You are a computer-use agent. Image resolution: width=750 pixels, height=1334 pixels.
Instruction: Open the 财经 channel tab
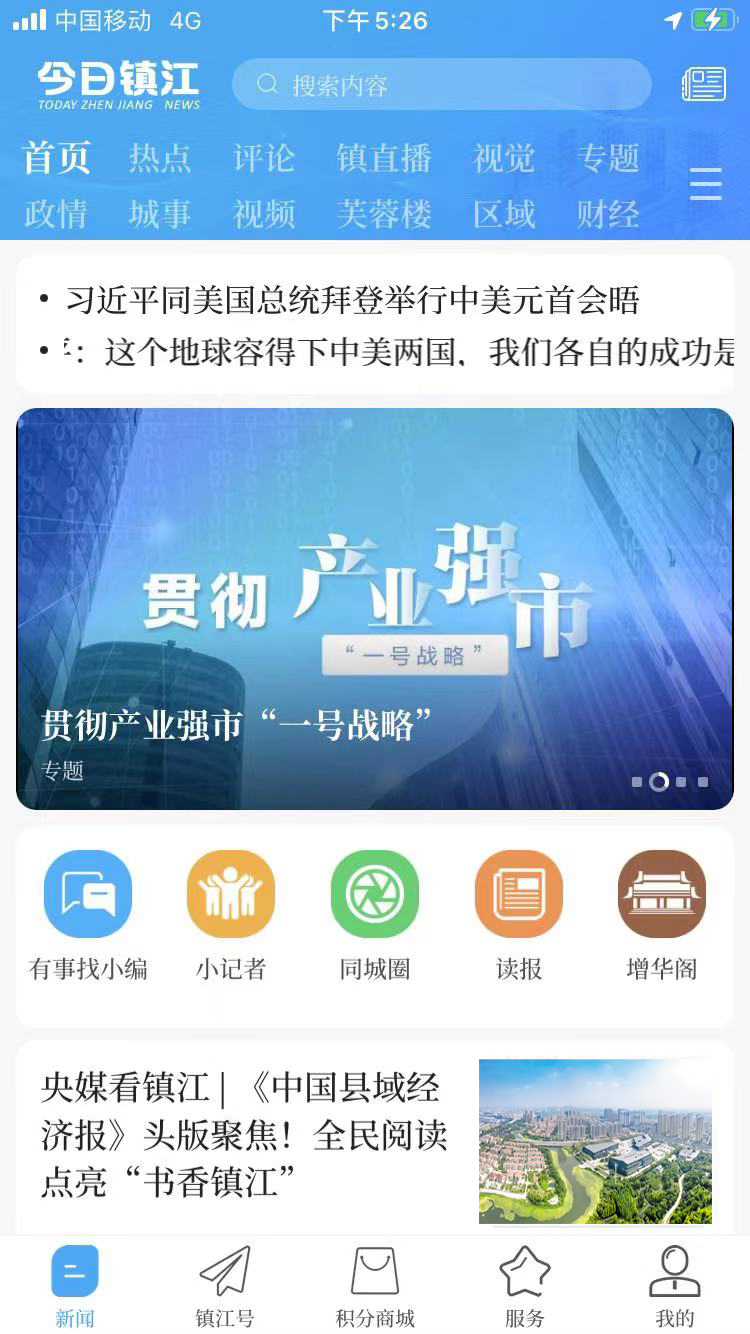pyautogui.click(x=606, y=215)
